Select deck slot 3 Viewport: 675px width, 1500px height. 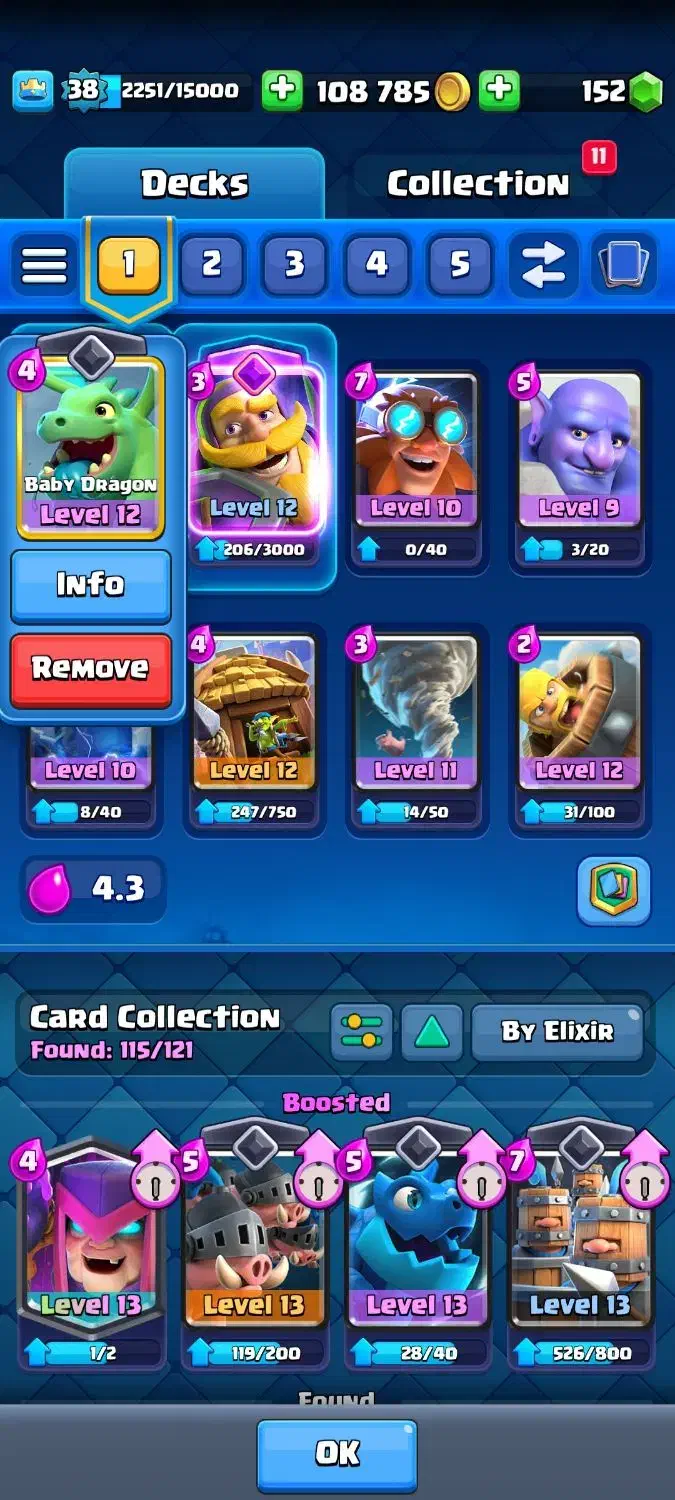294,265
